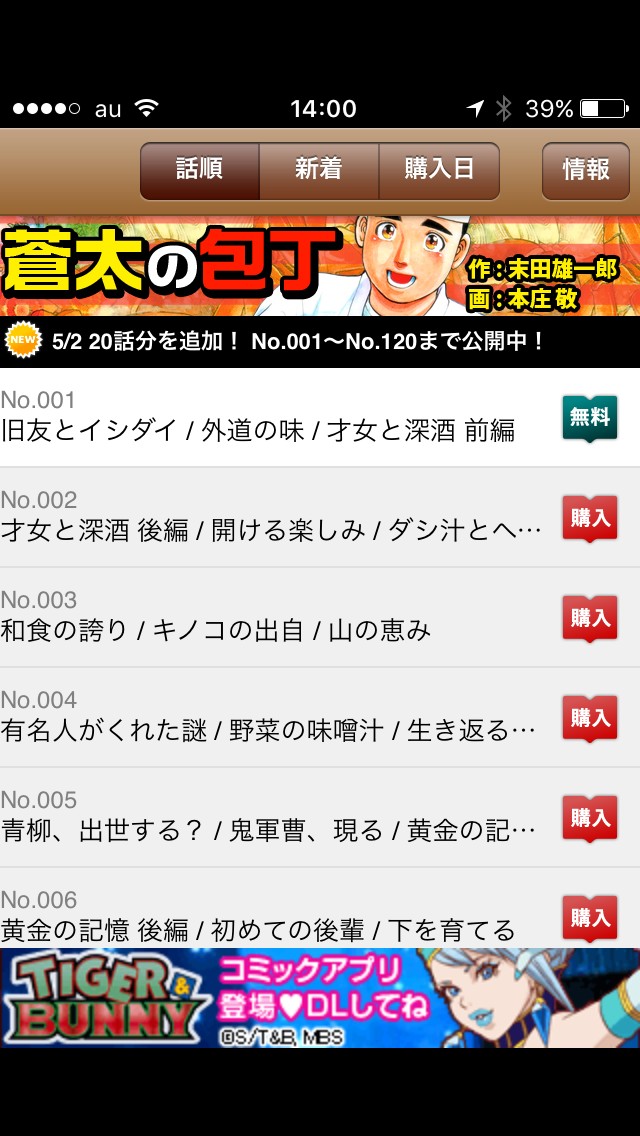Buy episode No.004 via its 購入 button
The width and height of the screenshot is (640, 1136).
pyautogui.click(x=590, y=718)
